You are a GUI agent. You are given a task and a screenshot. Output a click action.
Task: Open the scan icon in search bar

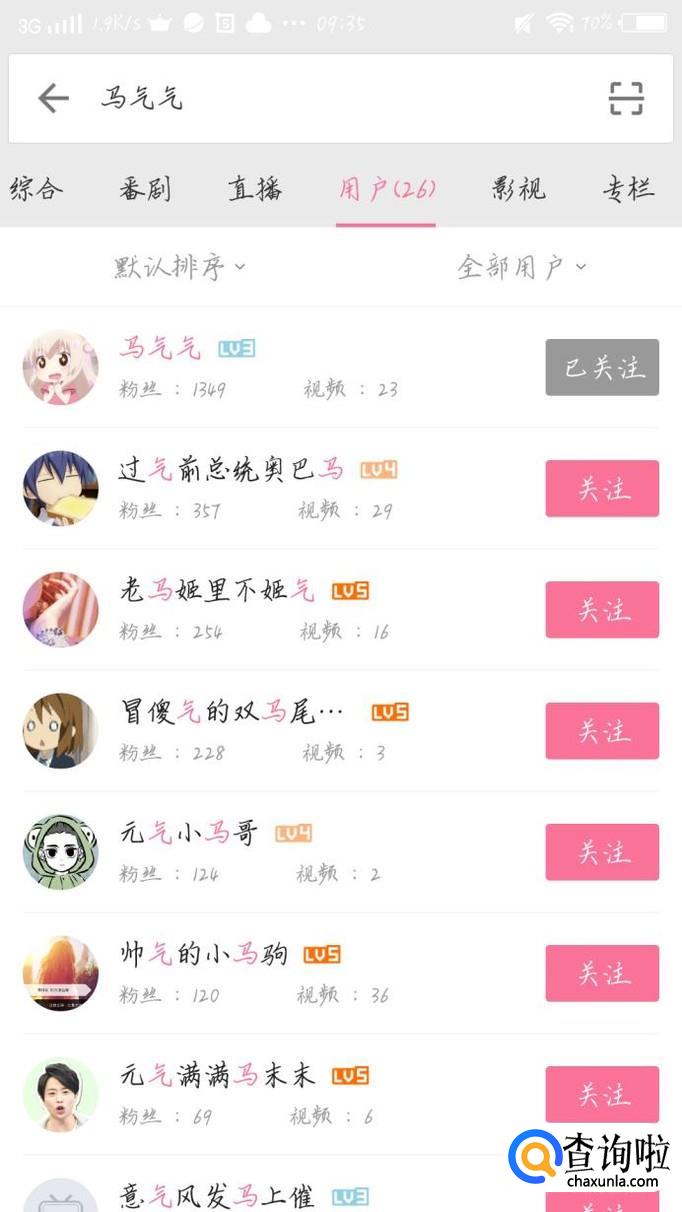coord(626,98)
